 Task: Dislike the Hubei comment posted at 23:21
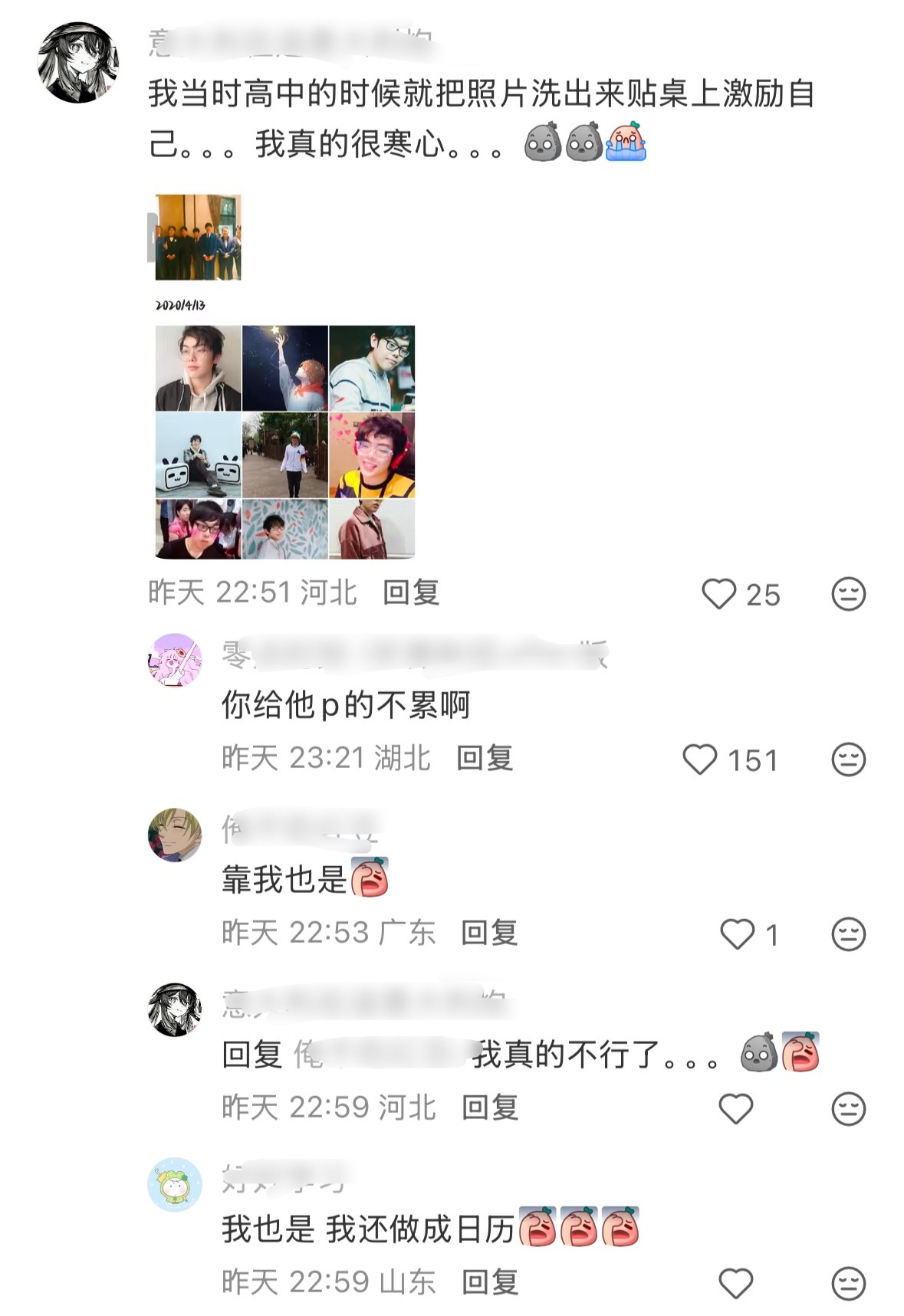pyautogui.click(x=848, y=760)
